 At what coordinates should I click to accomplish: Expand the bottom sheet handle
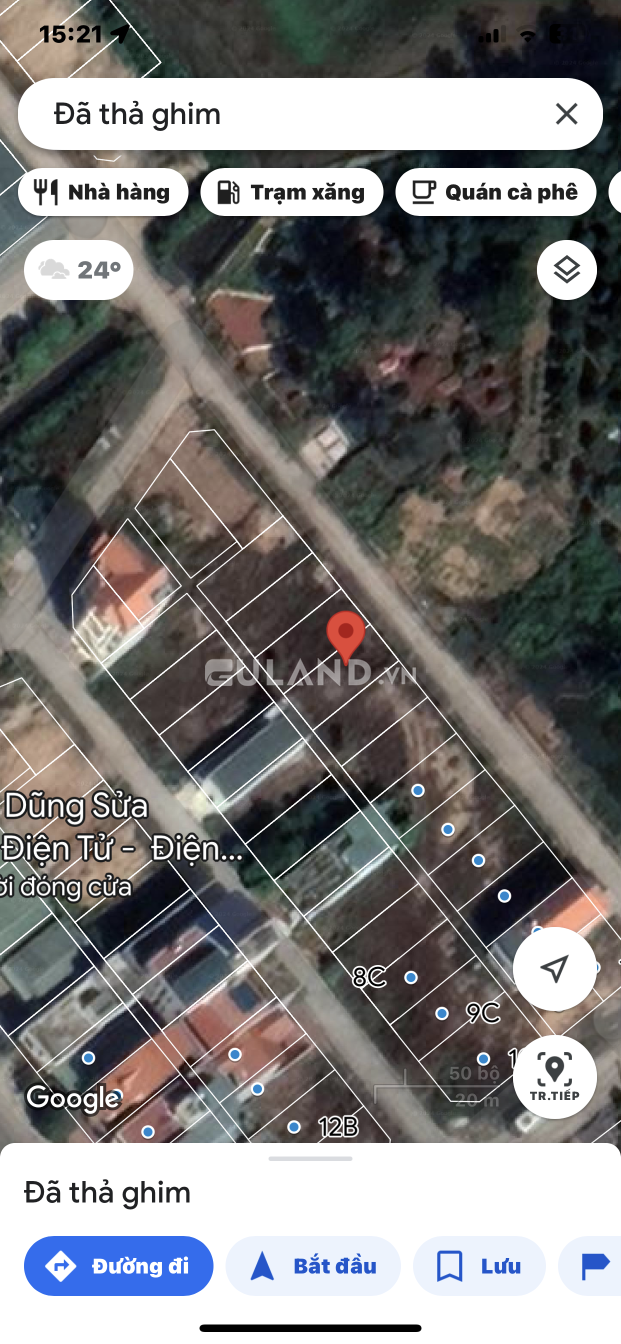(311, 1158)
